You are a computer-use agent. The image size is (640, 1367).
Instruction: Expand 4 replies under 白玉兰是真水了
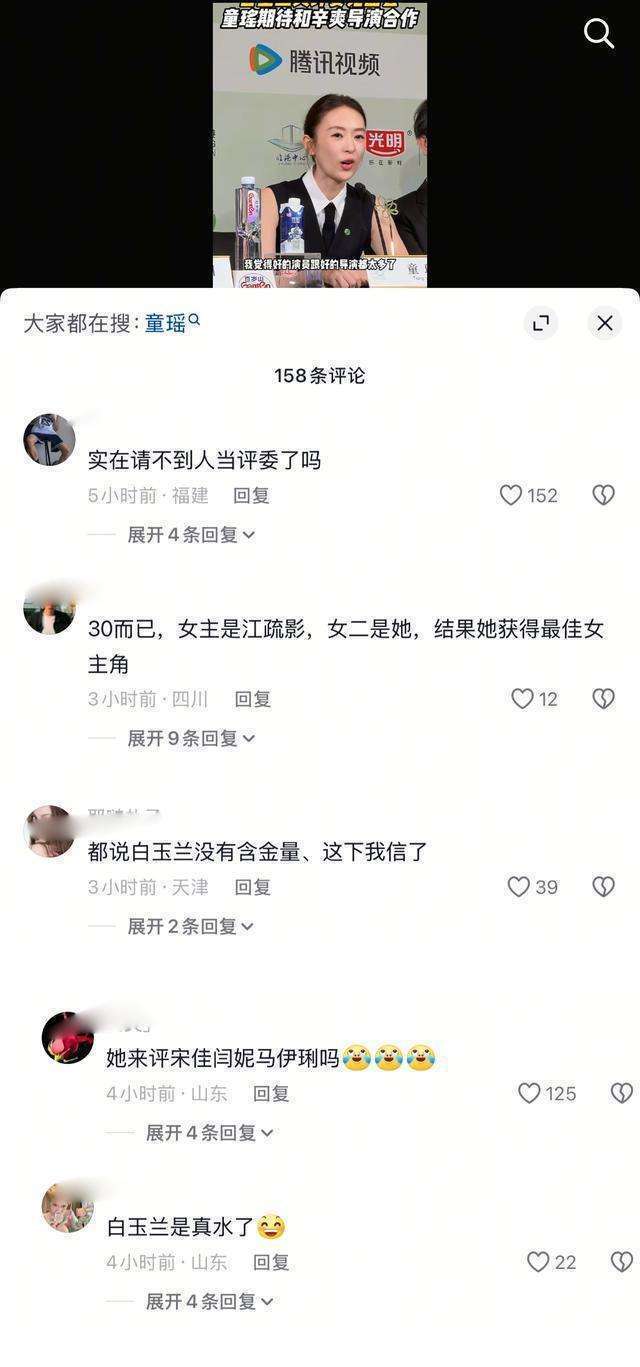(209, 1302)
